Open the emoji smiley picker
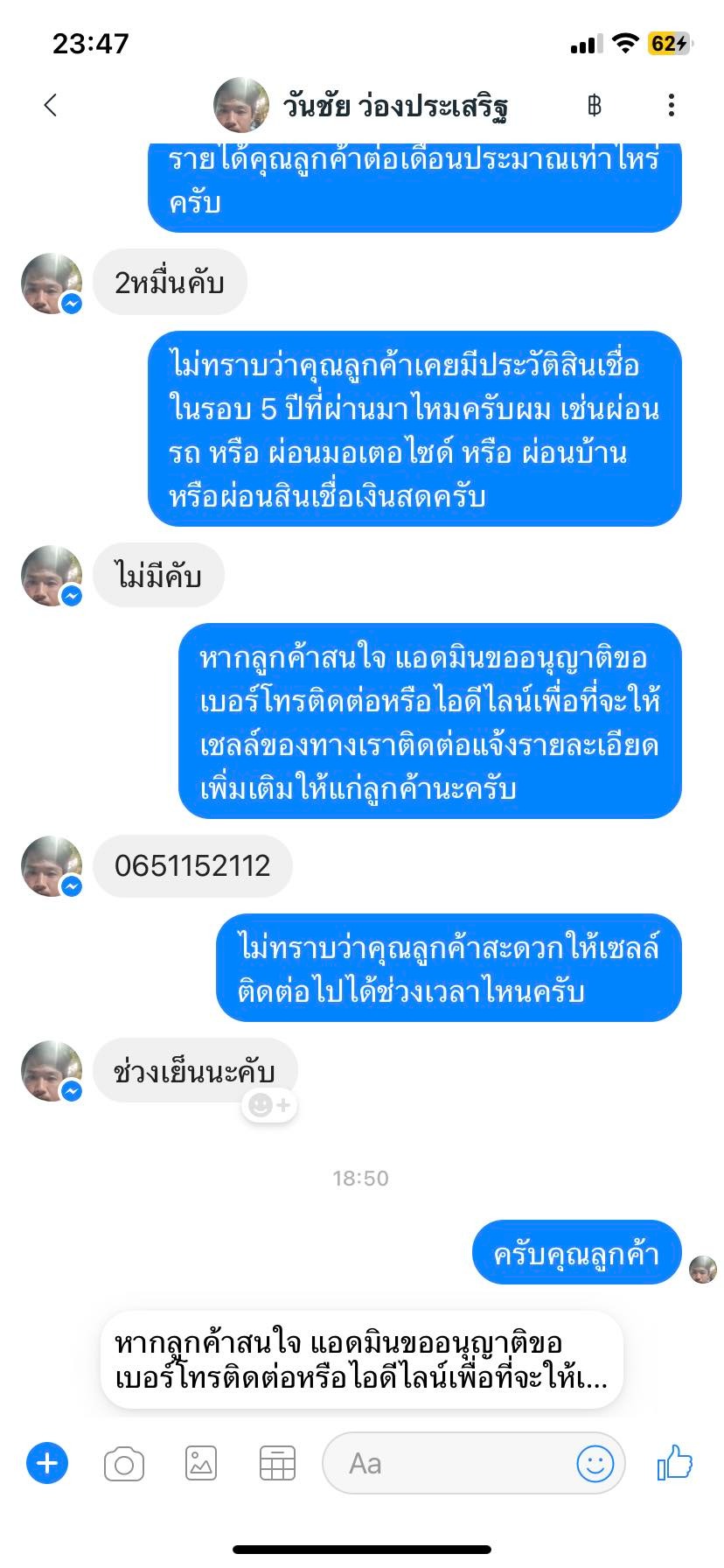 click(x=595, y=1463)
